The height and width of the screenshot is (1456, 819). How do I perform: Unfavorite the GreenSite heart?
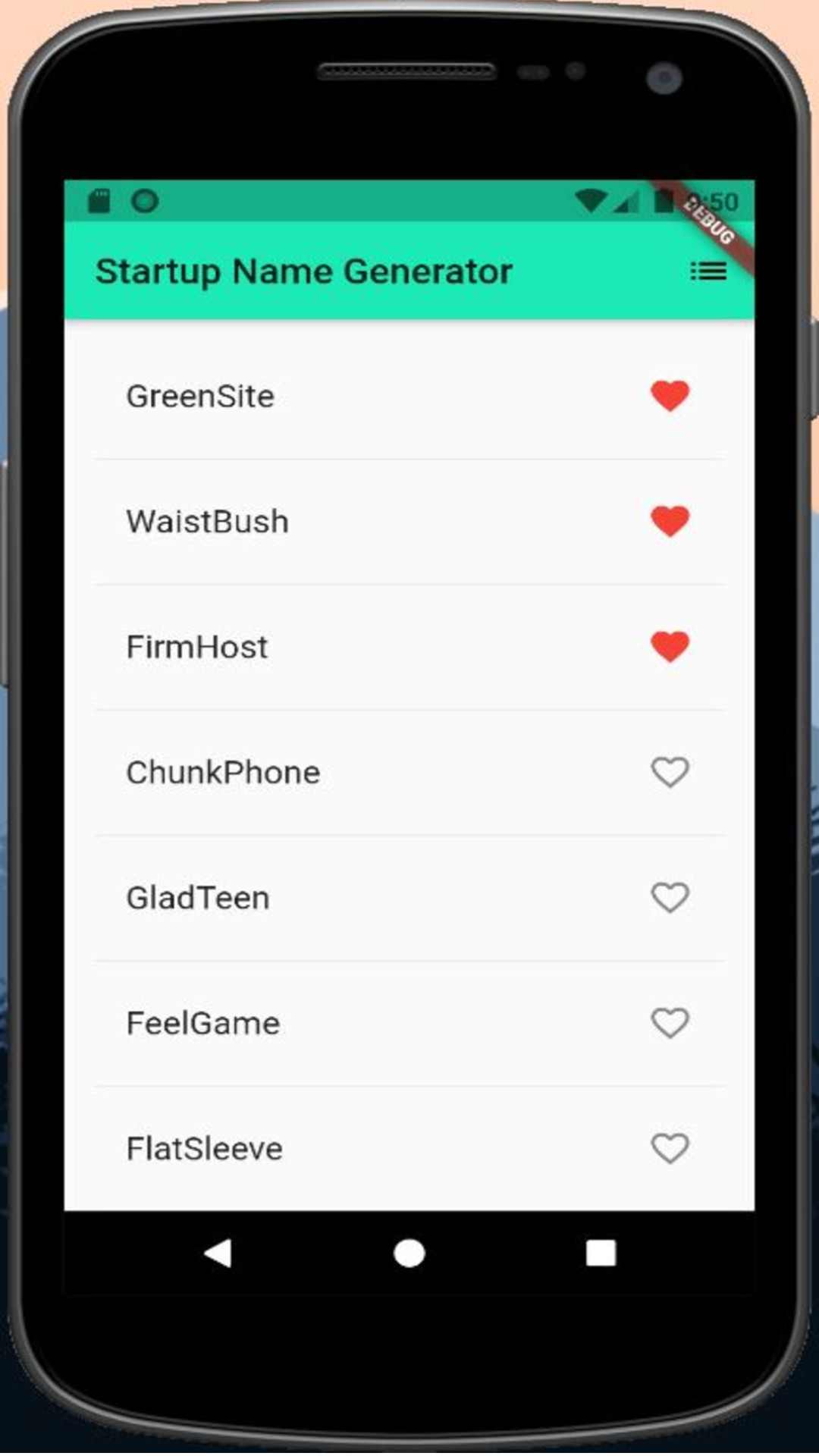click(670, 396)
